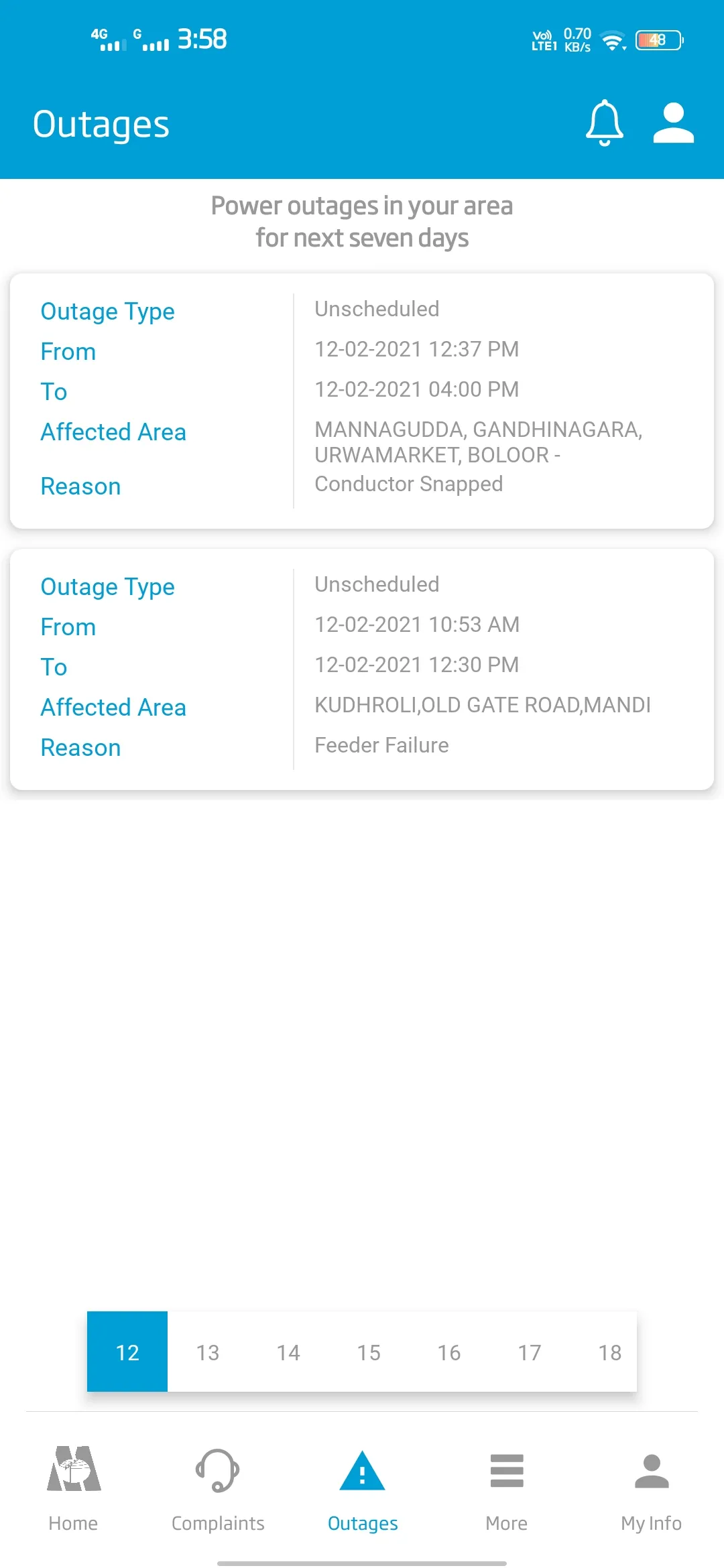Tap the Home icon in bottom navigation
Screen dimensions: 724x1568
72,1472
